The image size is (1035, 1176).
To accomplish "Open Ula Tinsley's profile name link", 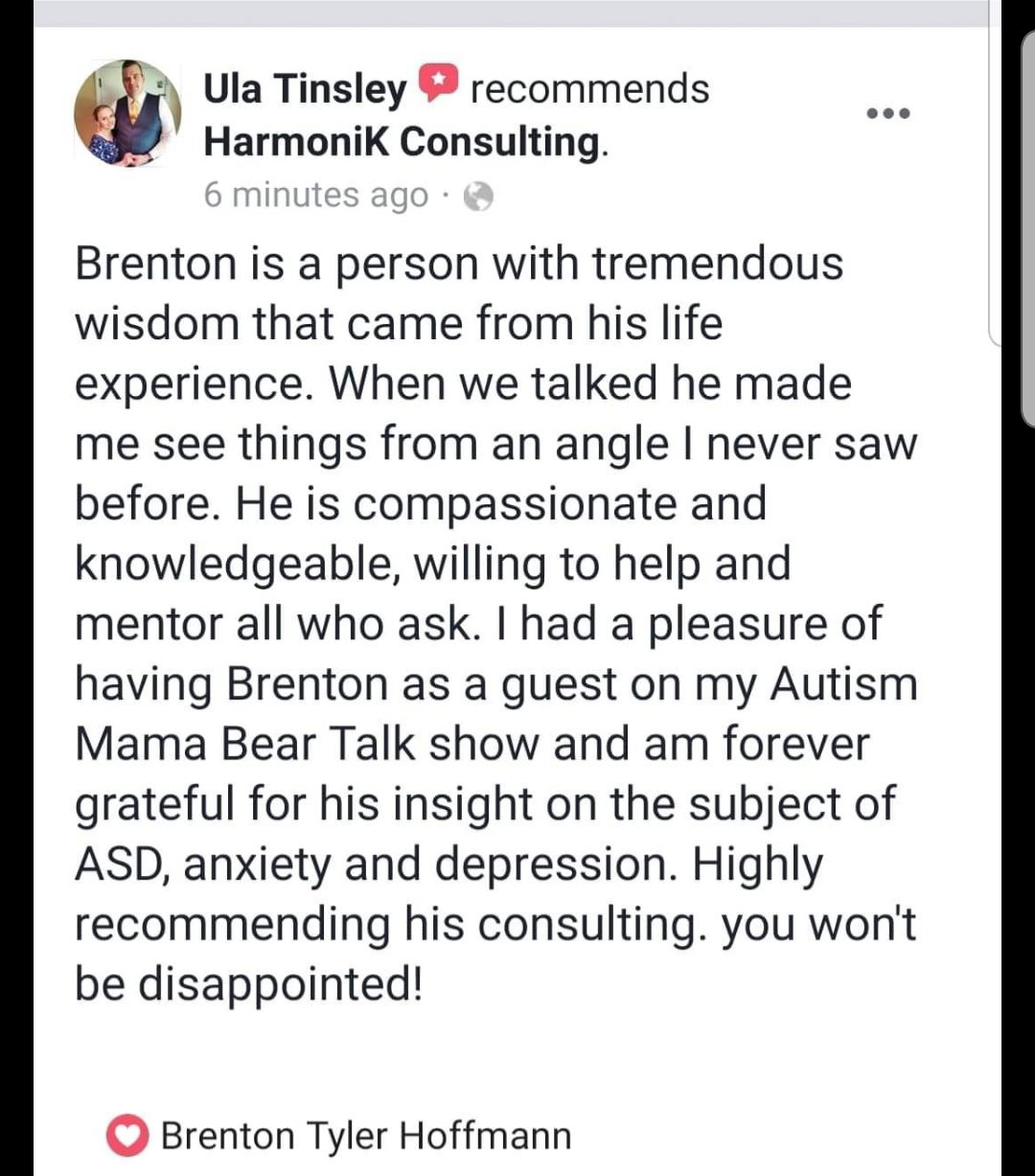I will tap(305, 89).
